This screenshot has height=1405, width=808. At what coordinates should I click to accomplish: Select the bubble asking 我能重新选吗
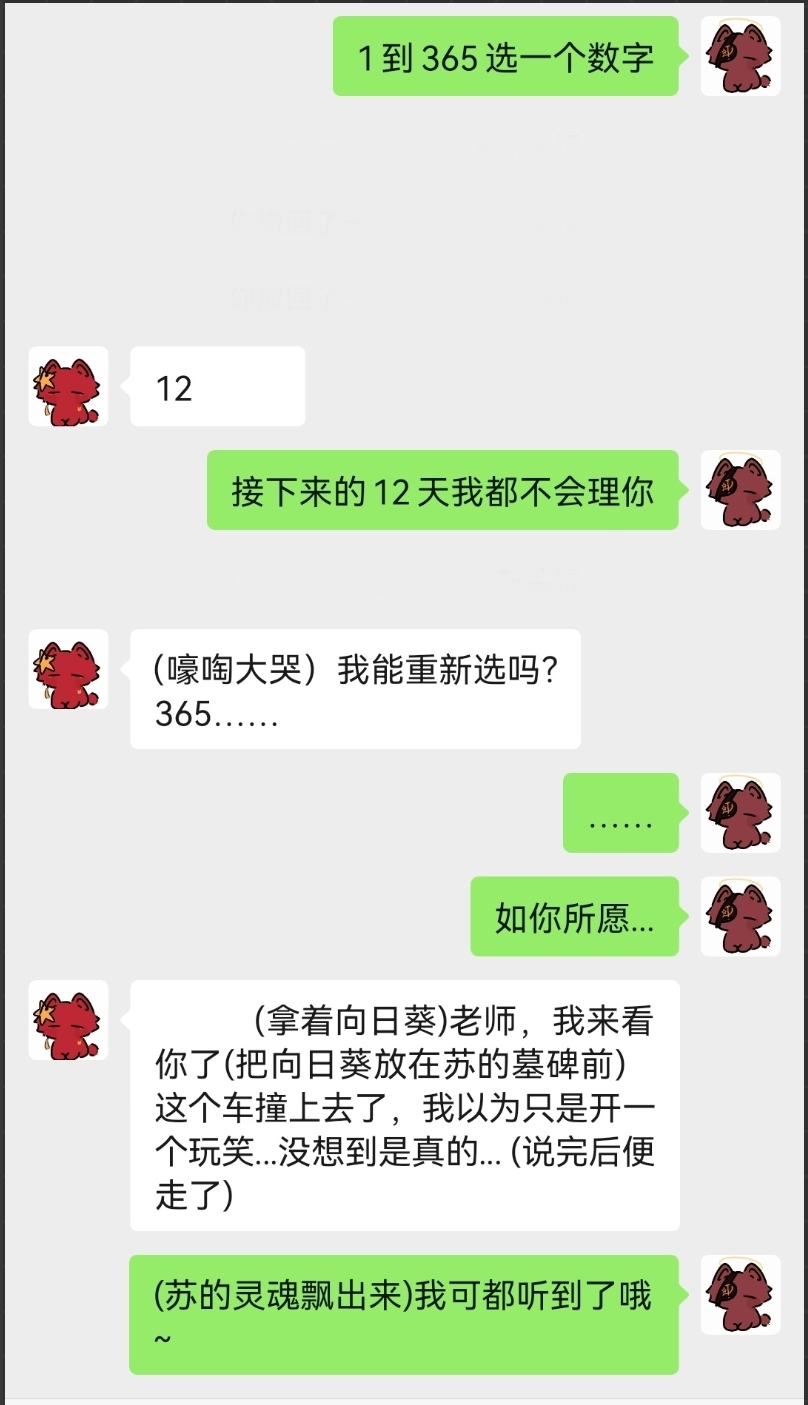point(355,687)
